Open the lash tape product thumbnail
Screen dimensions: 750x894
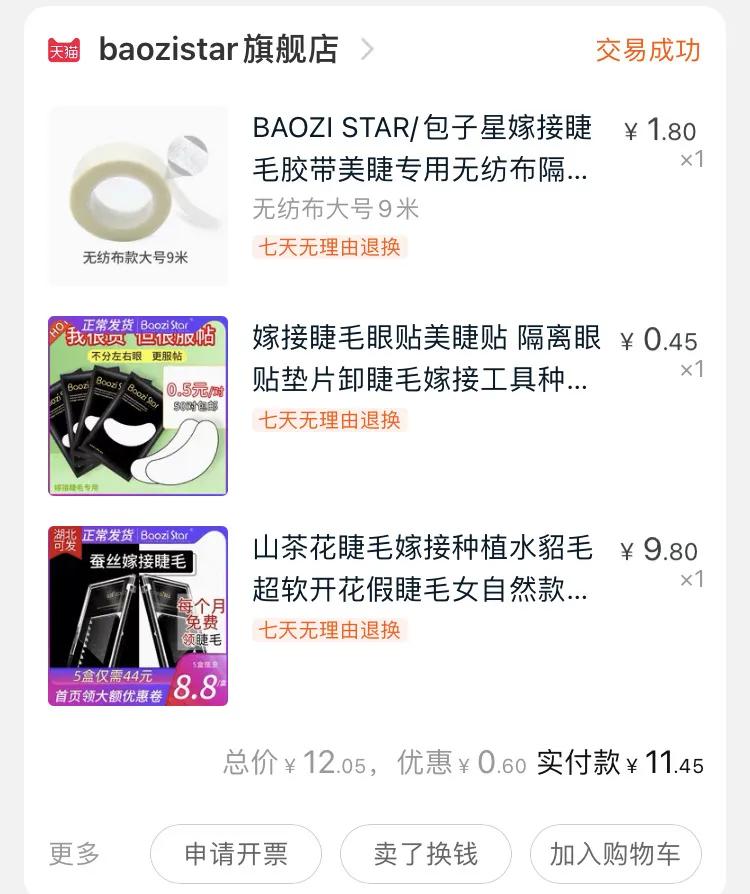[137, 196]
